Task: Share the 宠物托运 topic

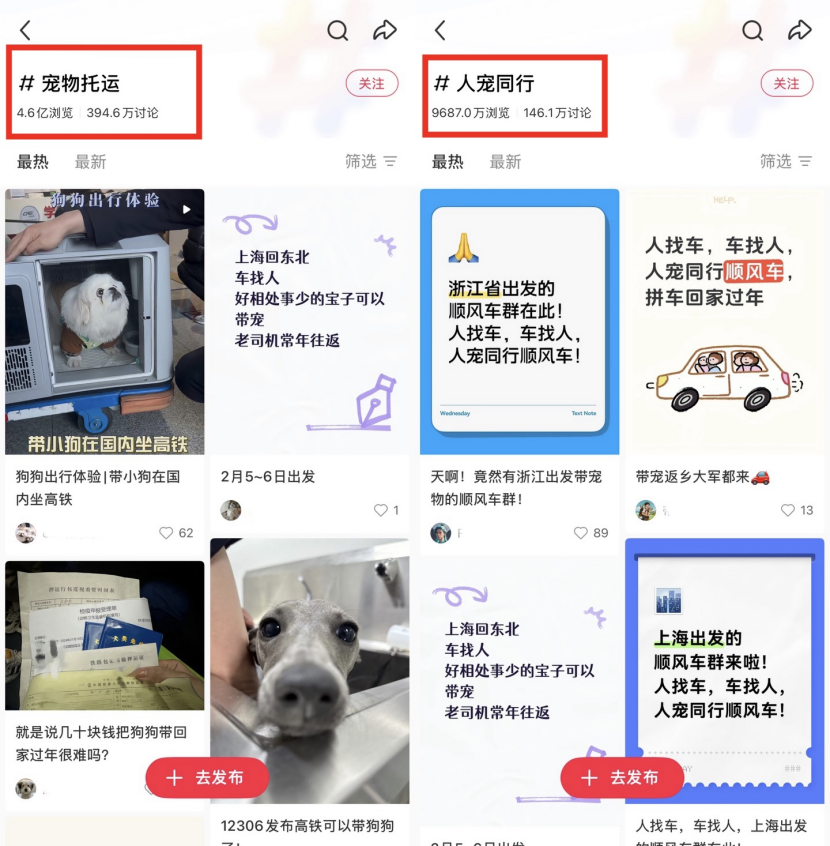Action: (385, 31)
